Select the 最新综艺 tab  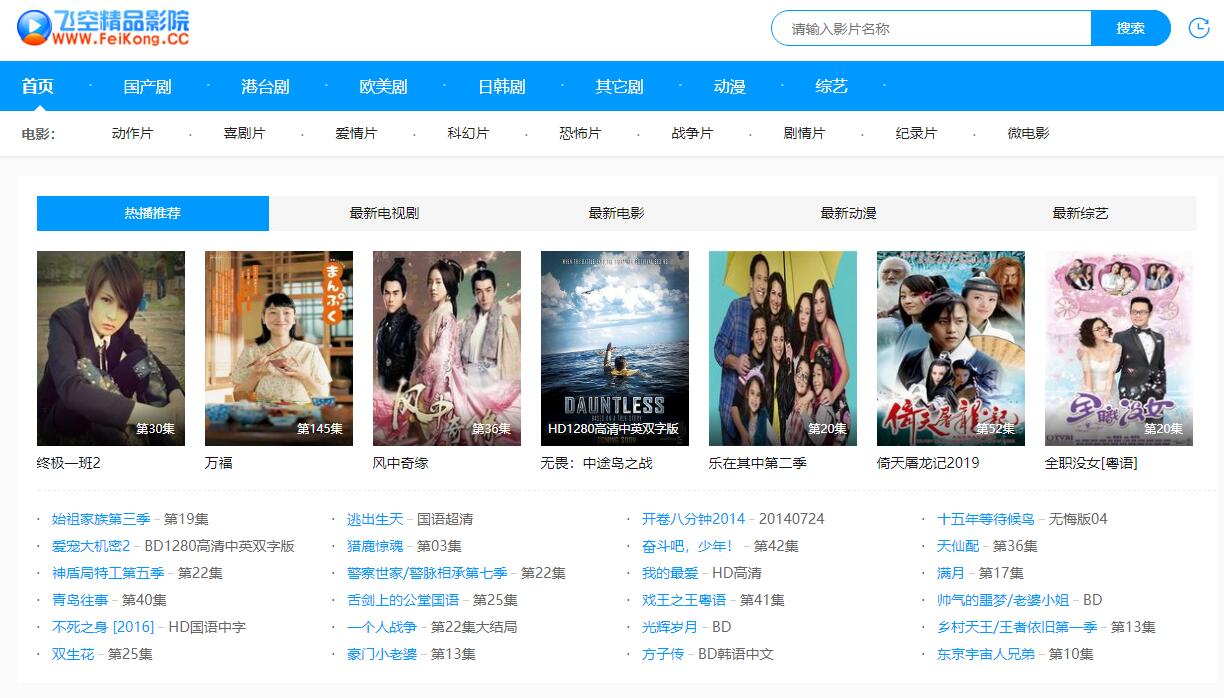tap(1080, 213)
